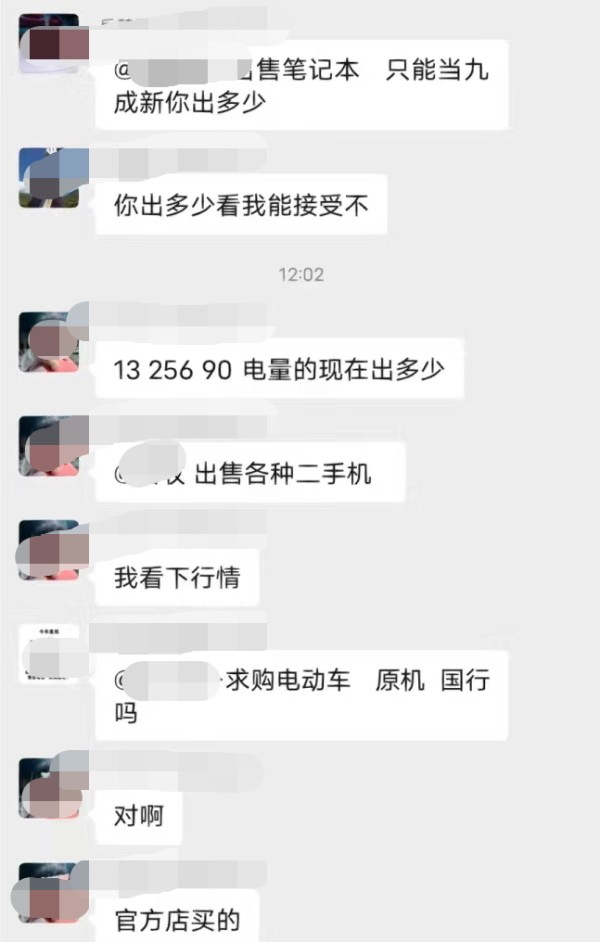The height and width of the screenshot is (942, 600).
Task: Open avatar next to '我看下行情' message
Action: tap(48, 550)
